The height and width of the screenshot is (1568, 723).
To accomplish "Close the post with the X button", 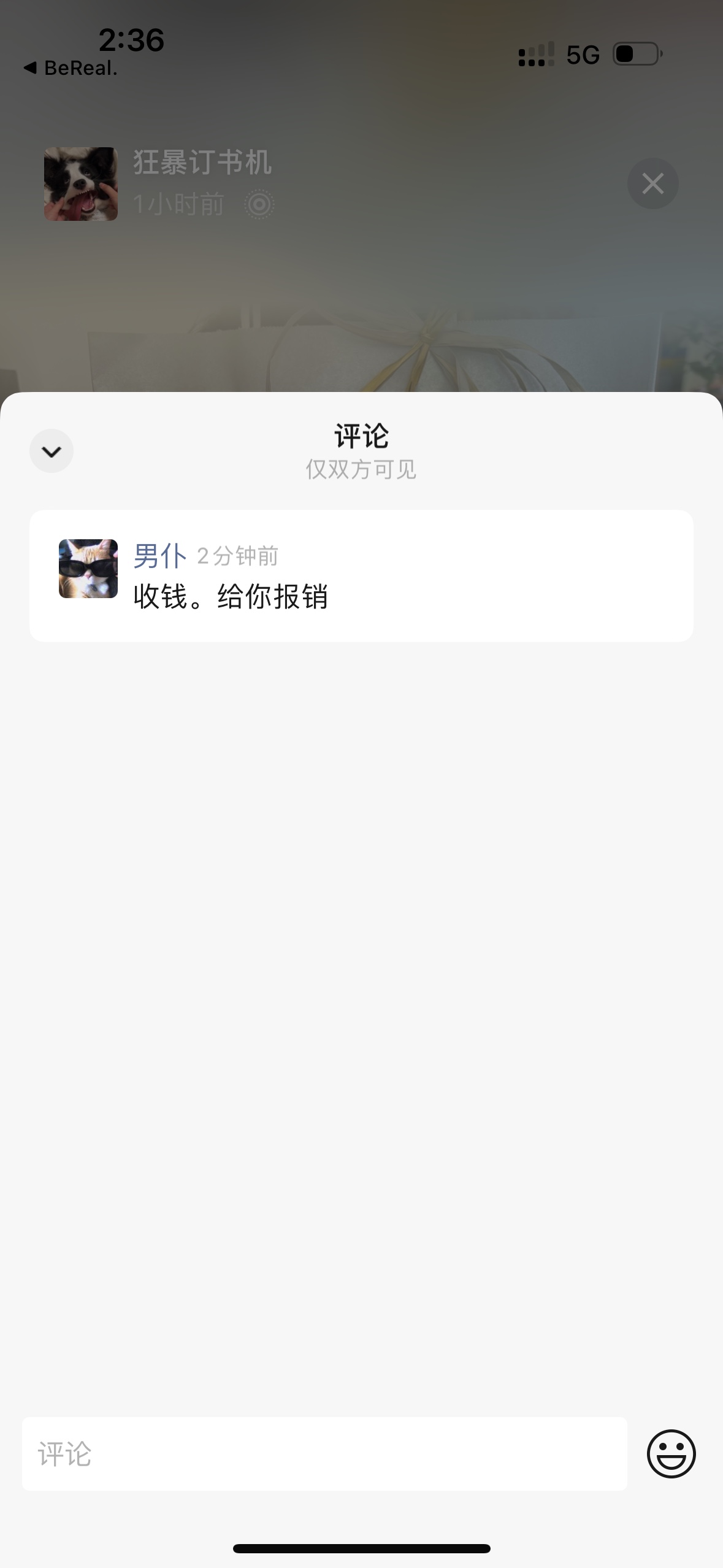I will coord(652,183).
